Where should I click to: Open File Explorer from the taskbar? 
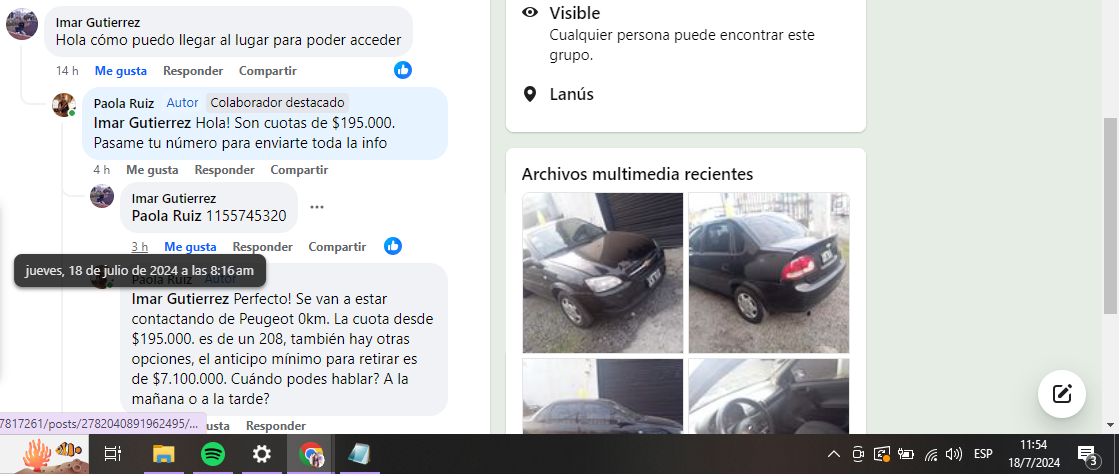pos(163,455)
